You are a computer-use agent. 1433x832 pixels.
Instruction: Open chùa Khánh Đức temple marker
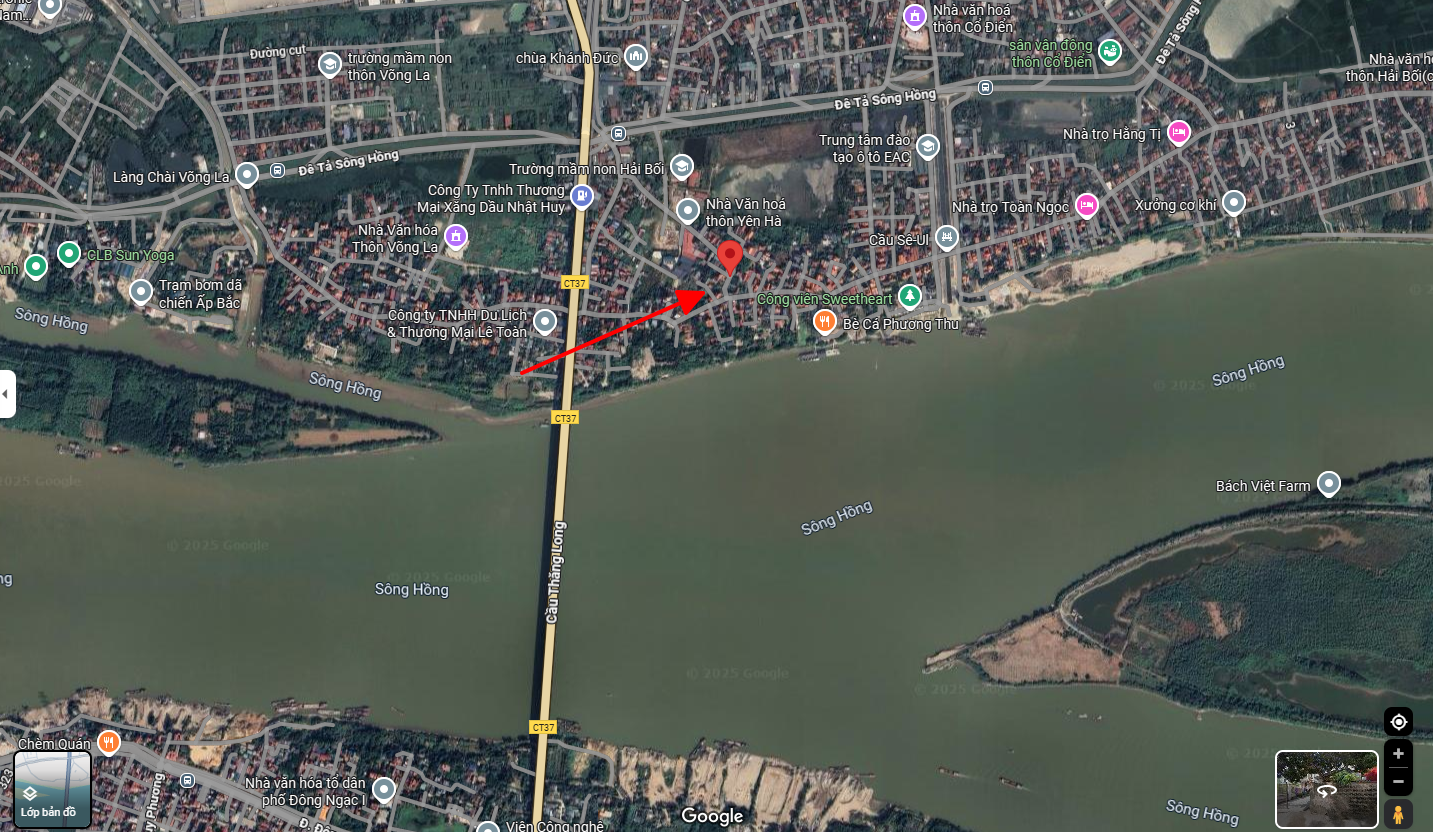tap(635, 56)
